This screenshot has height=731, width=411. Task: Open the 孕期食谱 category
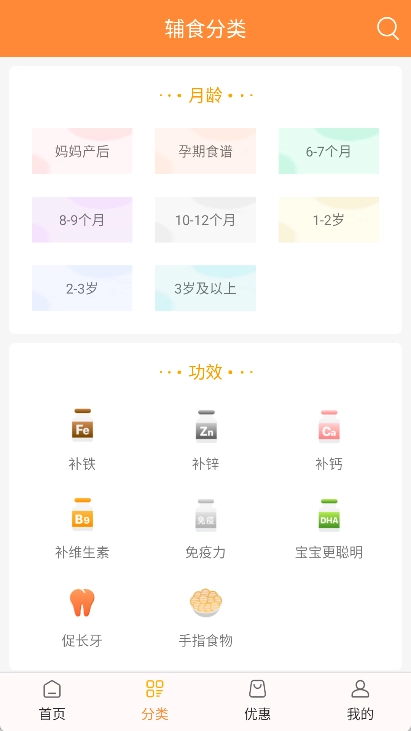point(205,151)
